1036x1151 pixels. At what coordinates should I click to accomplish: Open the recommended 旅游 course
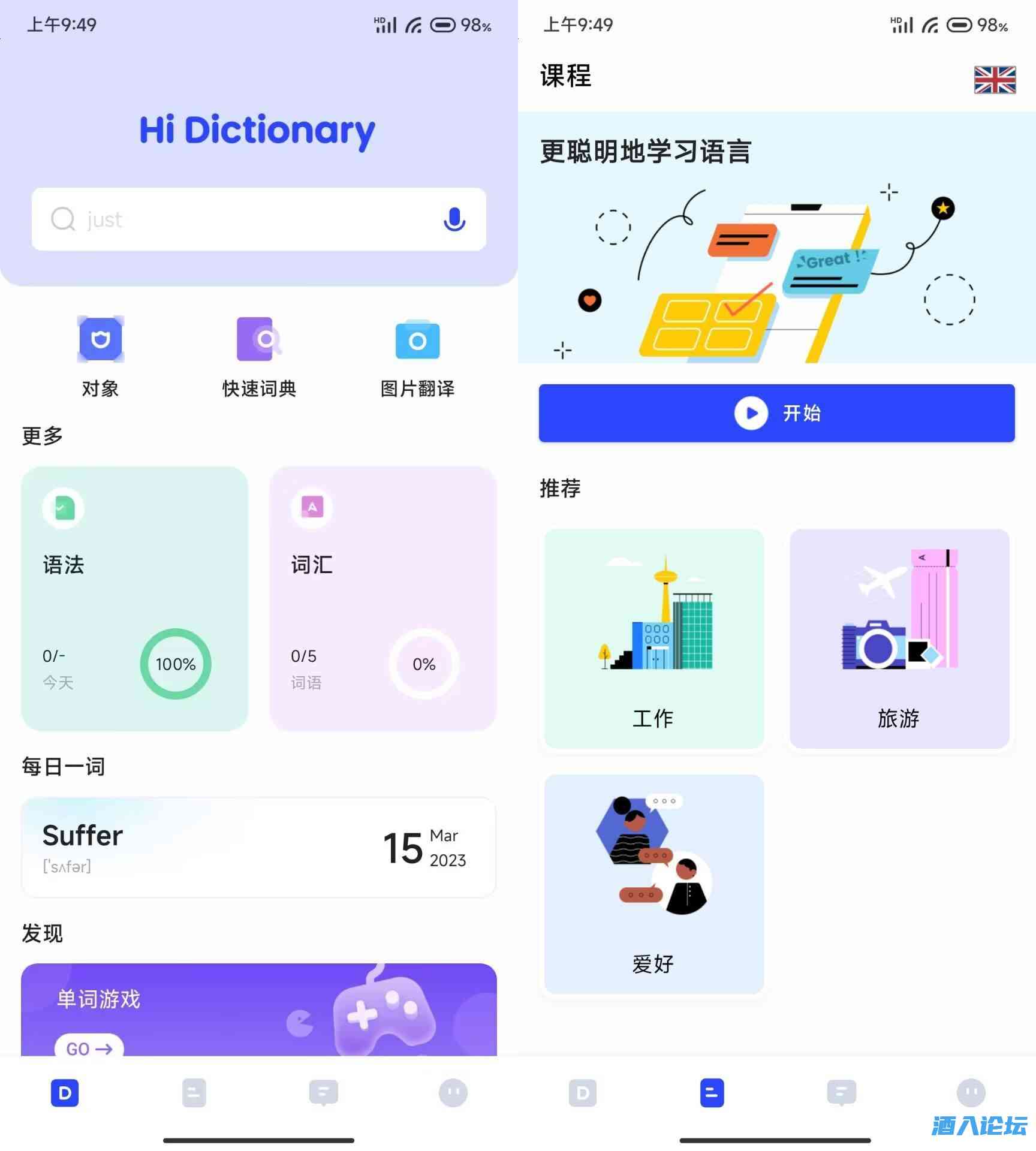(899, 638)
